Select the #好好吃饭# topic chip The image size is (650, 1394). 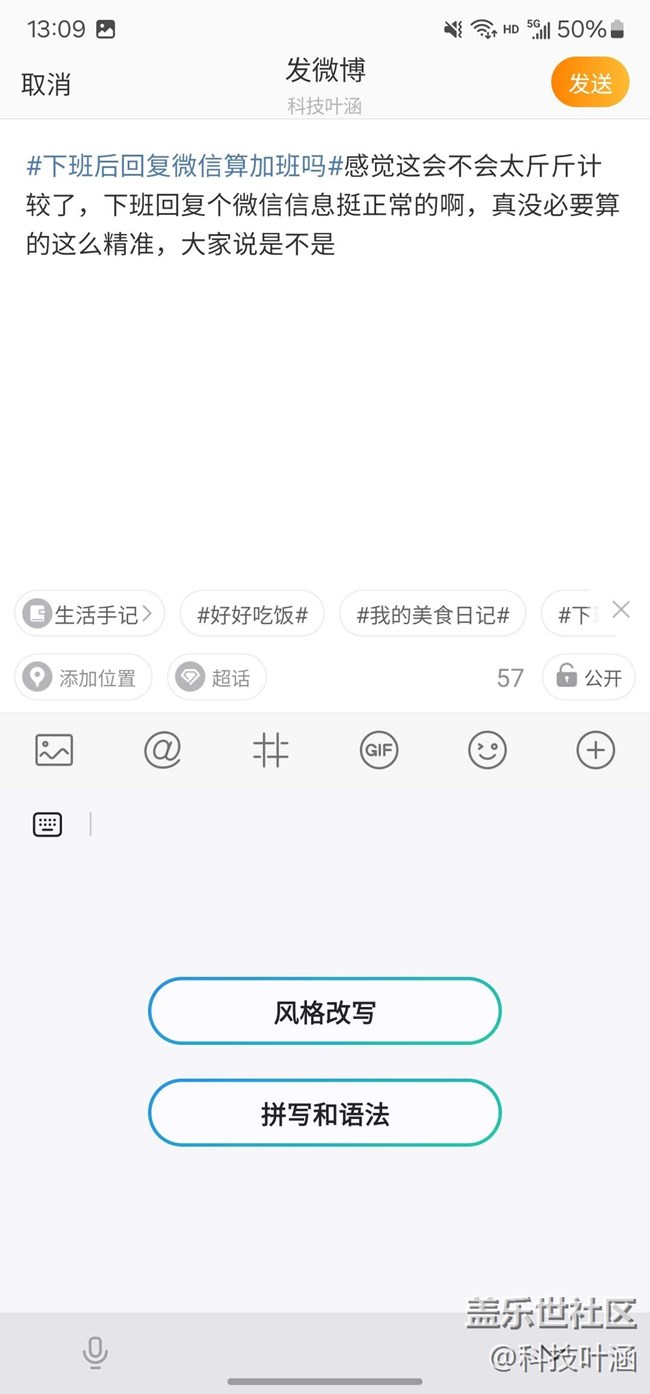point(252,614)
